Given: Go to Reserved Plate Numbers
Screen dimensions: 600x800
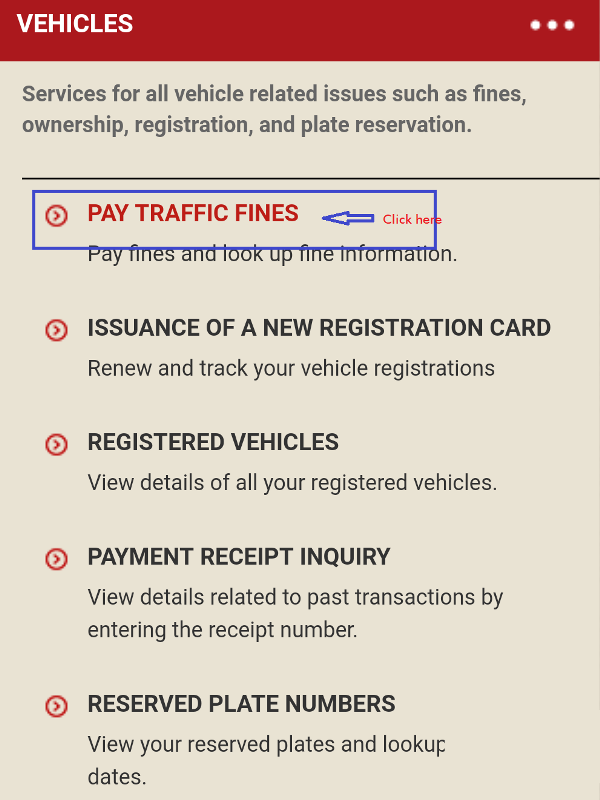Looking at the screenshot, I should [x=241, y=704].
